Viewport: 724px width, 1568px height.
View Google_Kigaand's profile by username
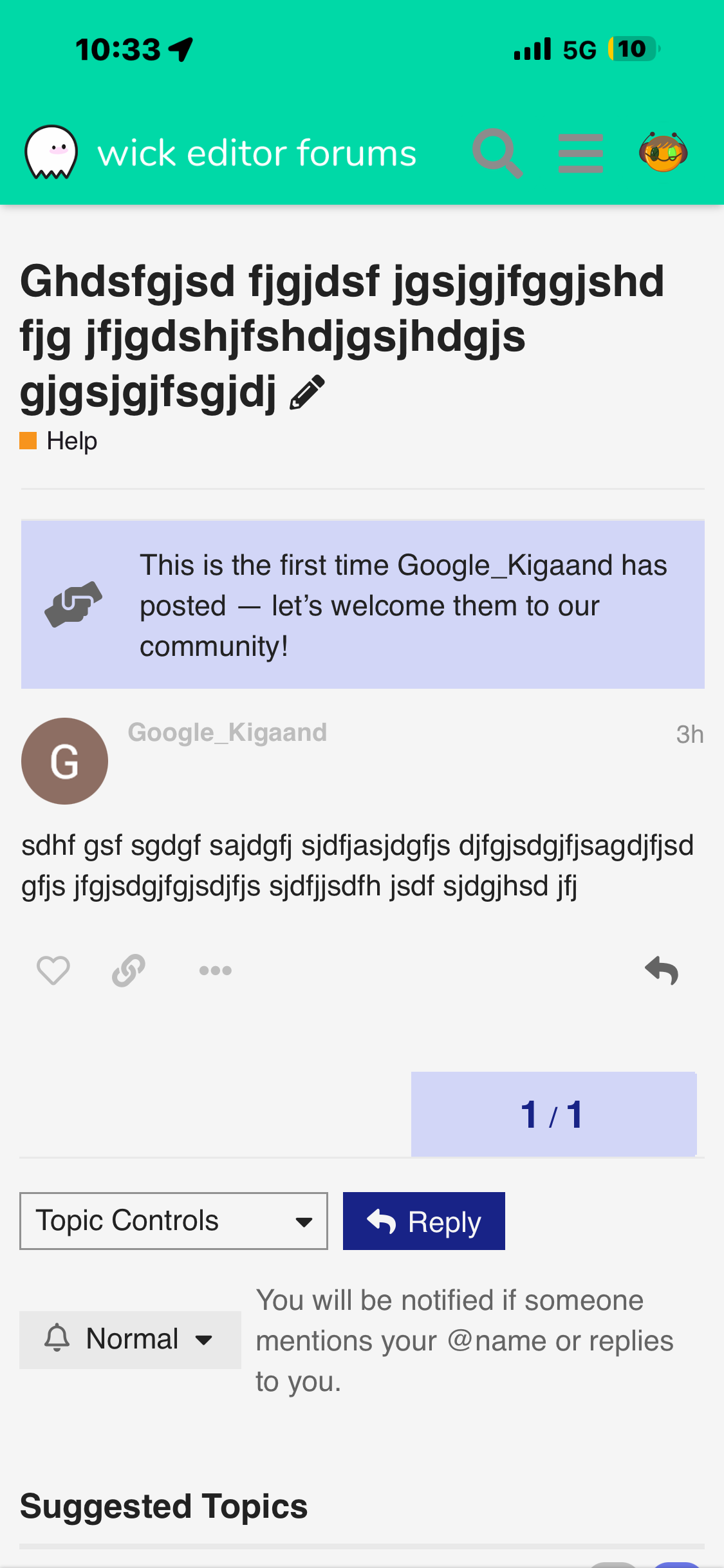tap(227, 733)
